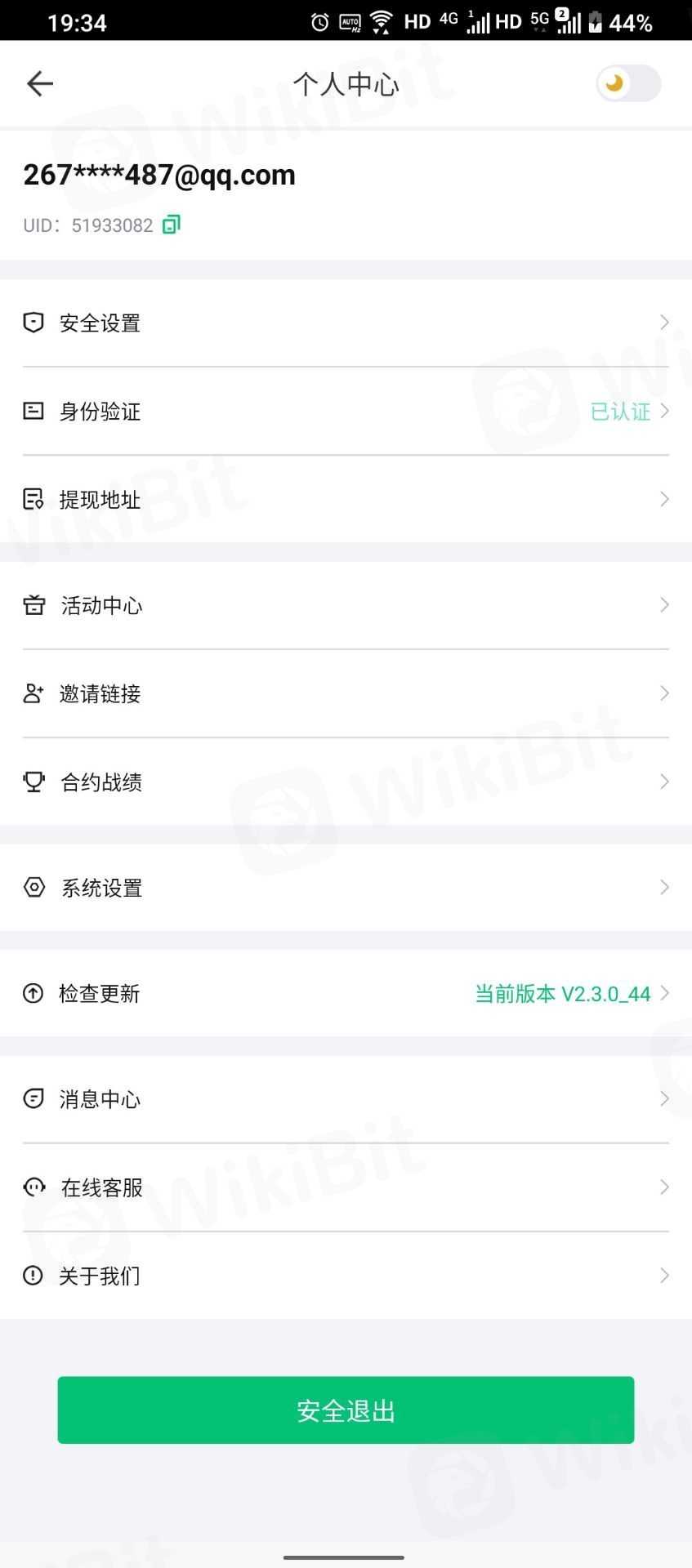
Task: Open 活动中心 activity center
Action: tap(346, 605)
